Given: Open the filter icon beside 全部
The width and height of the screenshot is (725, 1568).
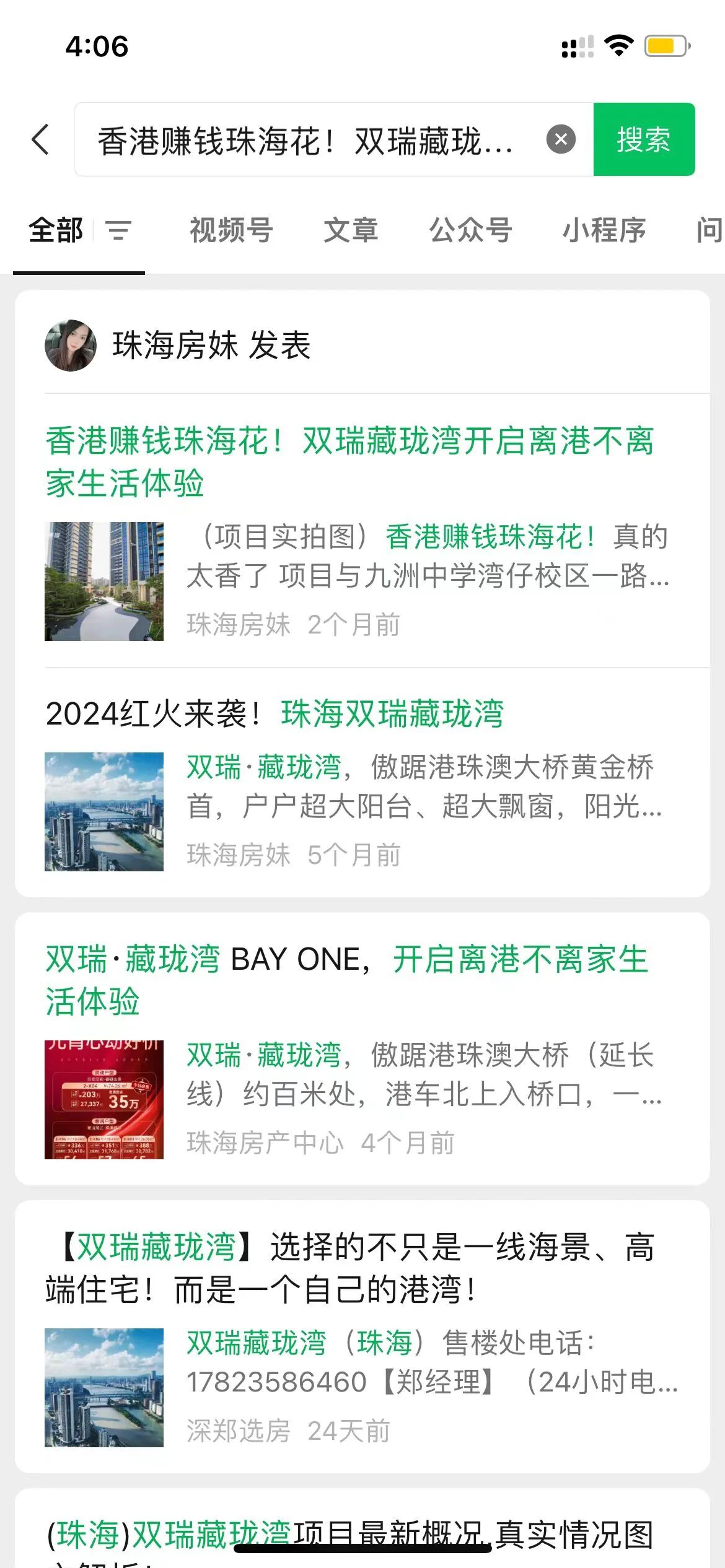Looking at the screenshot, I should [x=118, y=231].
